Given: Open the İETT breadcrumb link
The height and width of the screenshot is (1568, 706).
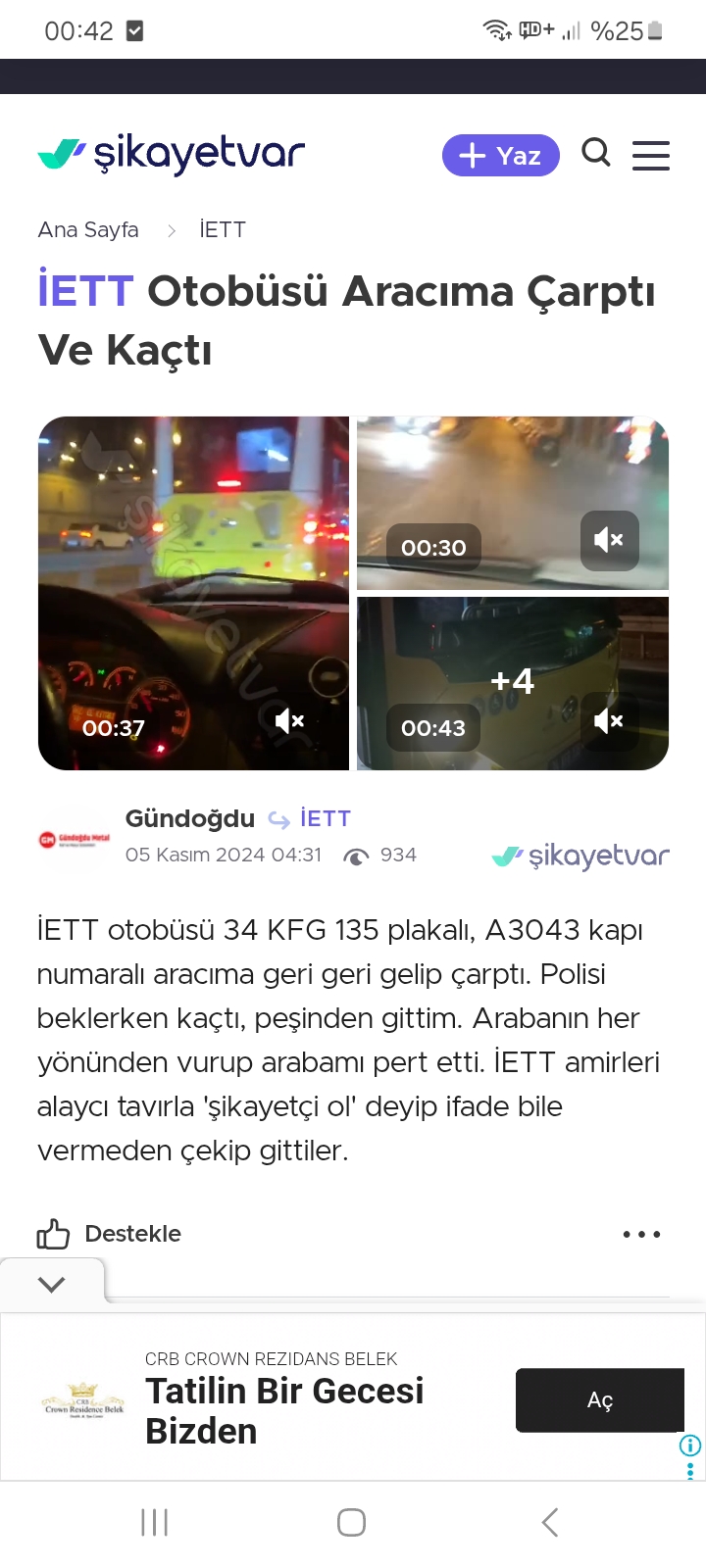Looking at the screenshot, I should point(223,230).
